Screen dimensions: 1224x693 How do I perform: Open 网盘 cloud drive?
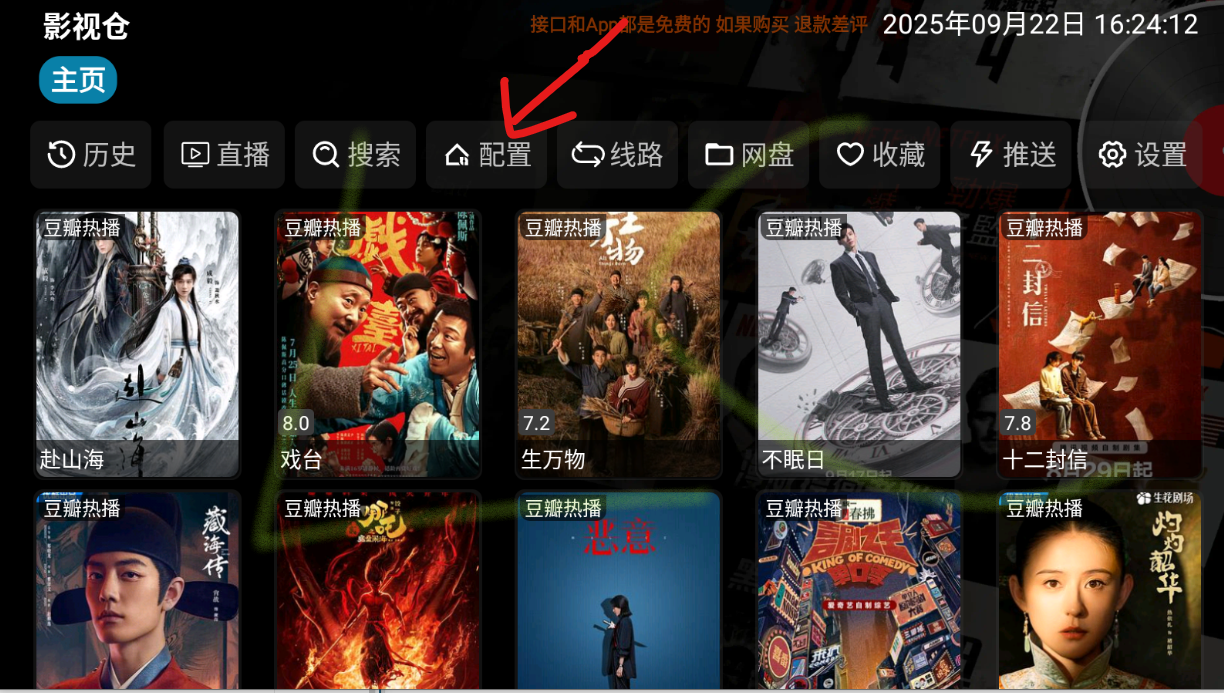749,155
